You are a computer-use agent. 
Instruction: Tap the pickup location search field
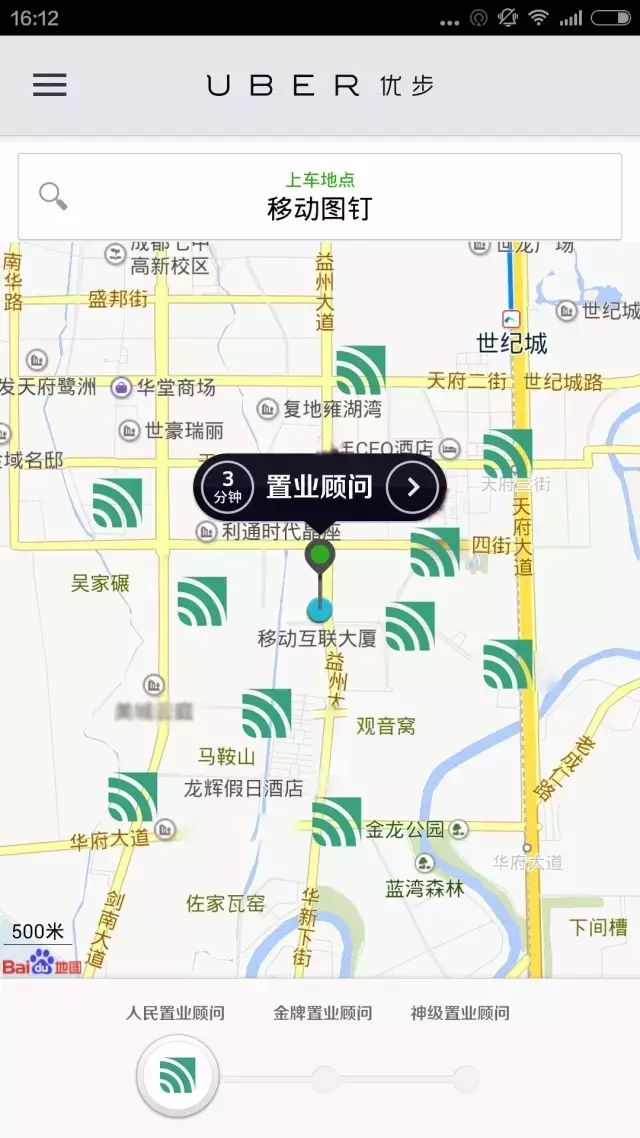(320, 197)
